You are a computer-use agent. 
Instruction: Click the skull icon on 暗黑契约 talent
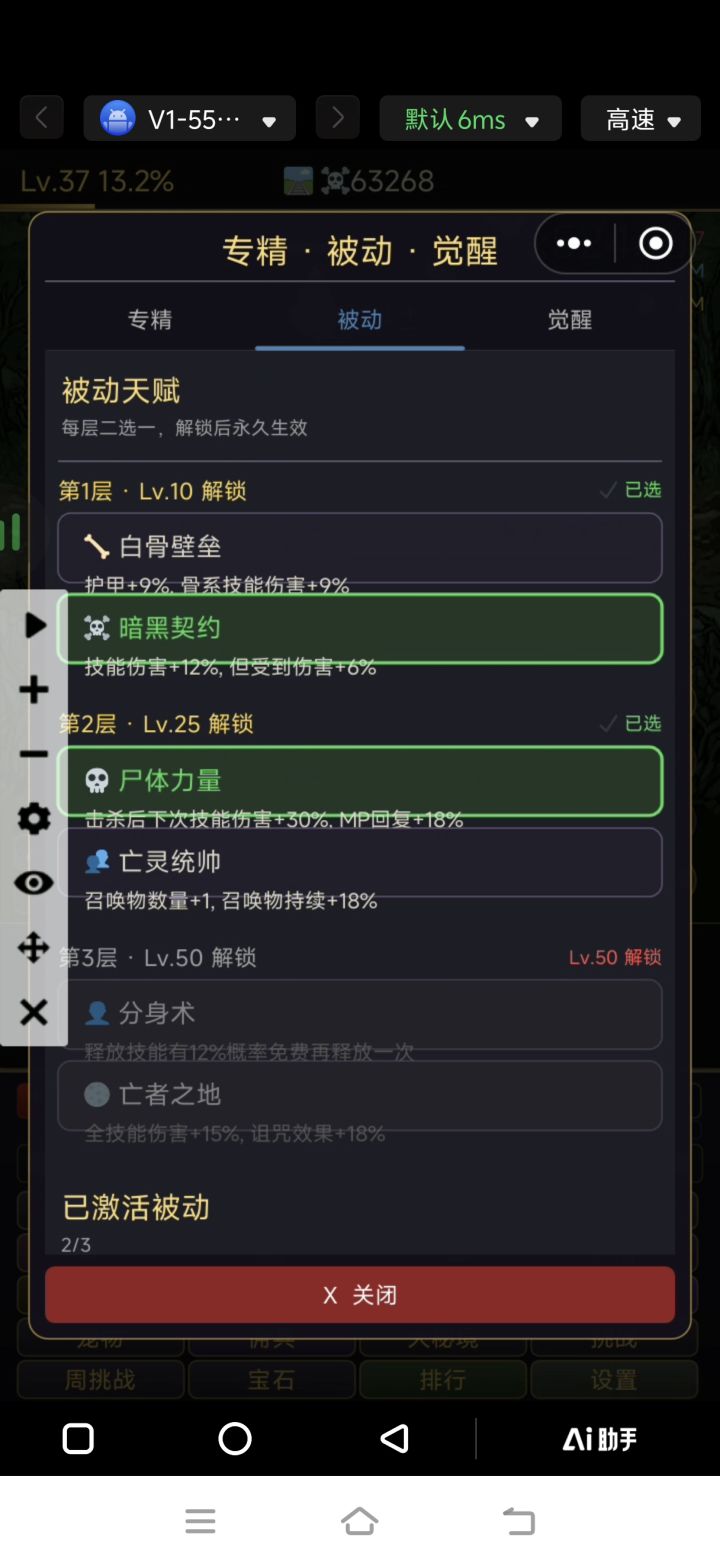pyautogui.click(x=95, y=628)
